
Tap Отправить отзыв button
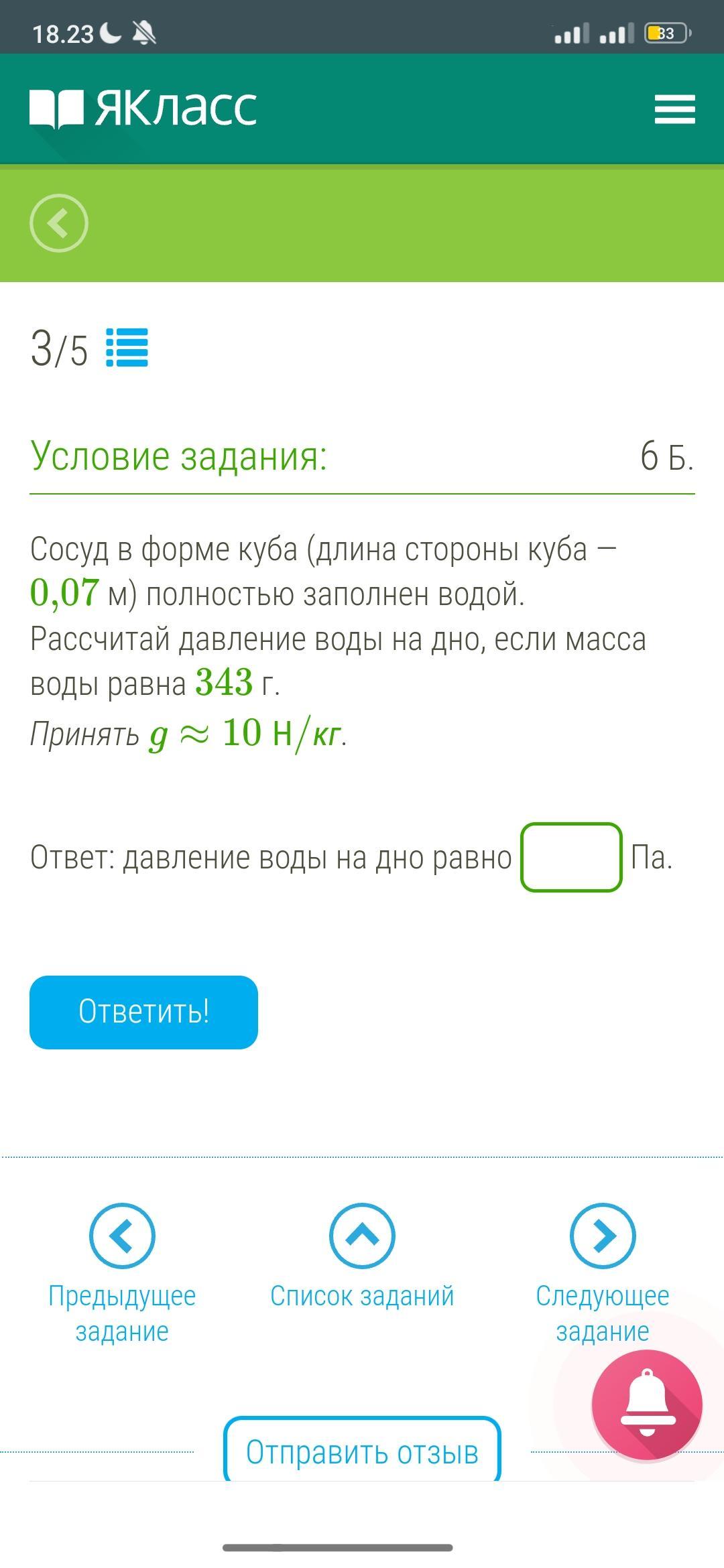click(x=362, y=1451)
